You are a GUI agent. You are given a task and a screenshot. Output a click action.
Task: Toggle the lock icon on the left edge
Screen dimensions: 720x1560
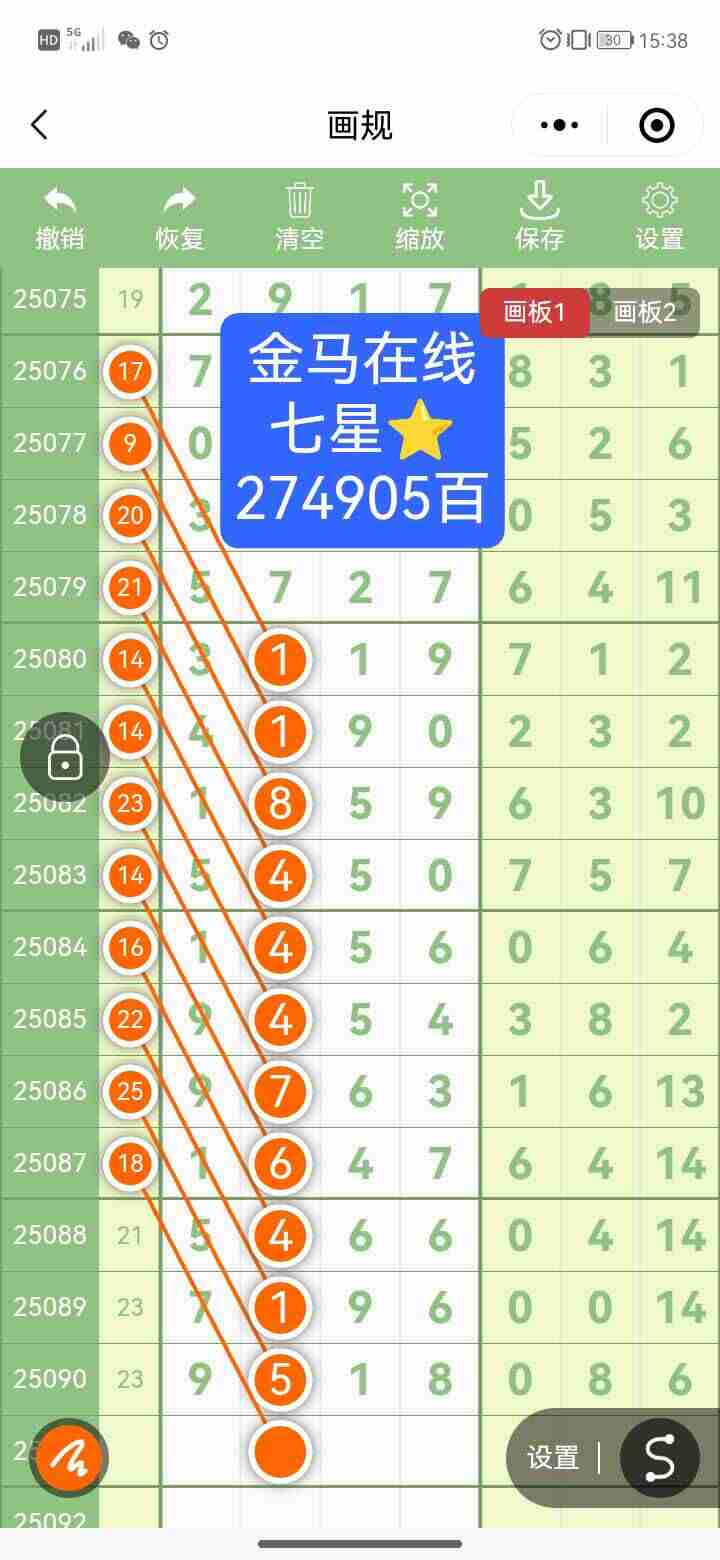coord(64,757)
